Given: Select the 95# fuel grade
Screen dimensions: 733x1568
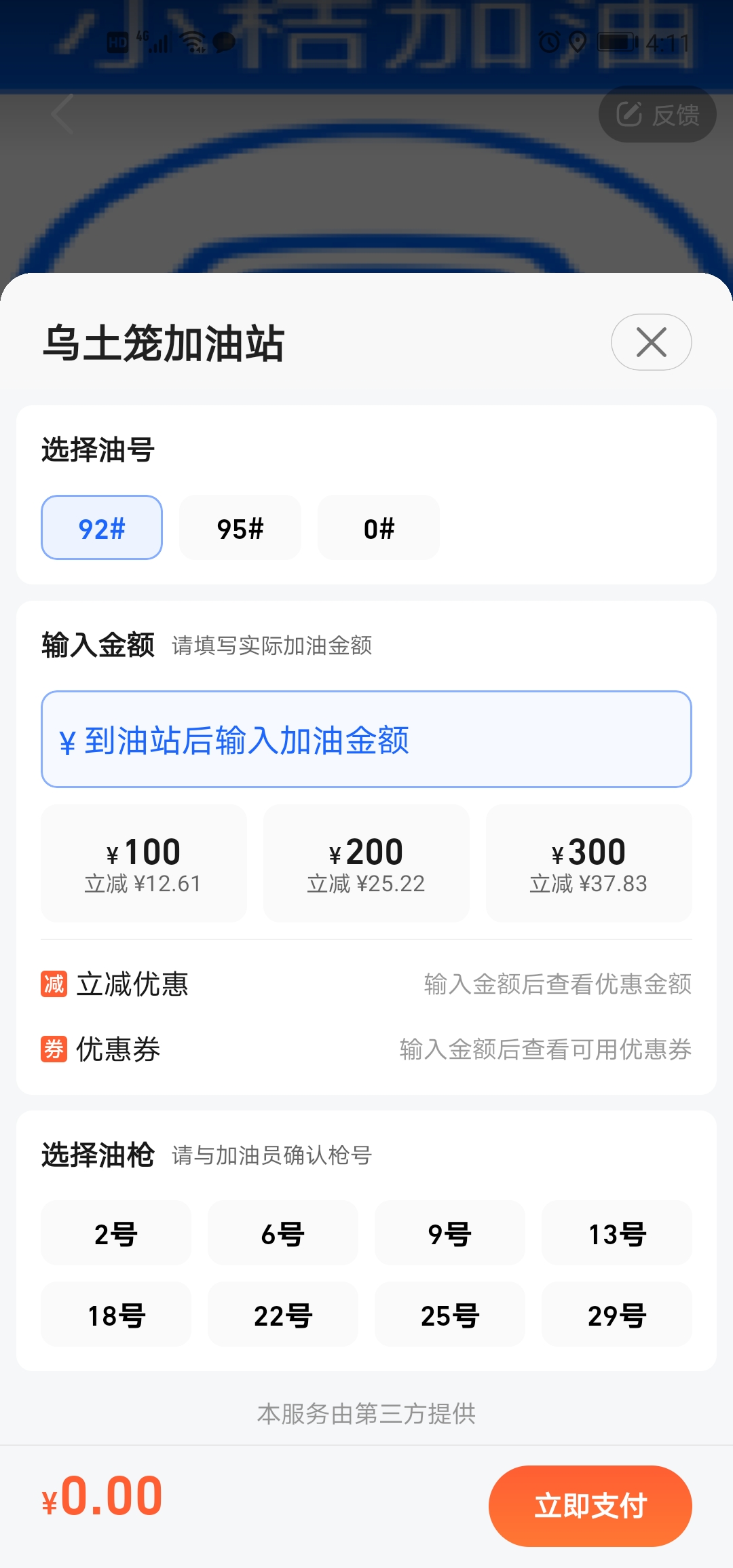Looking at the screenshot, I should 240,527.
